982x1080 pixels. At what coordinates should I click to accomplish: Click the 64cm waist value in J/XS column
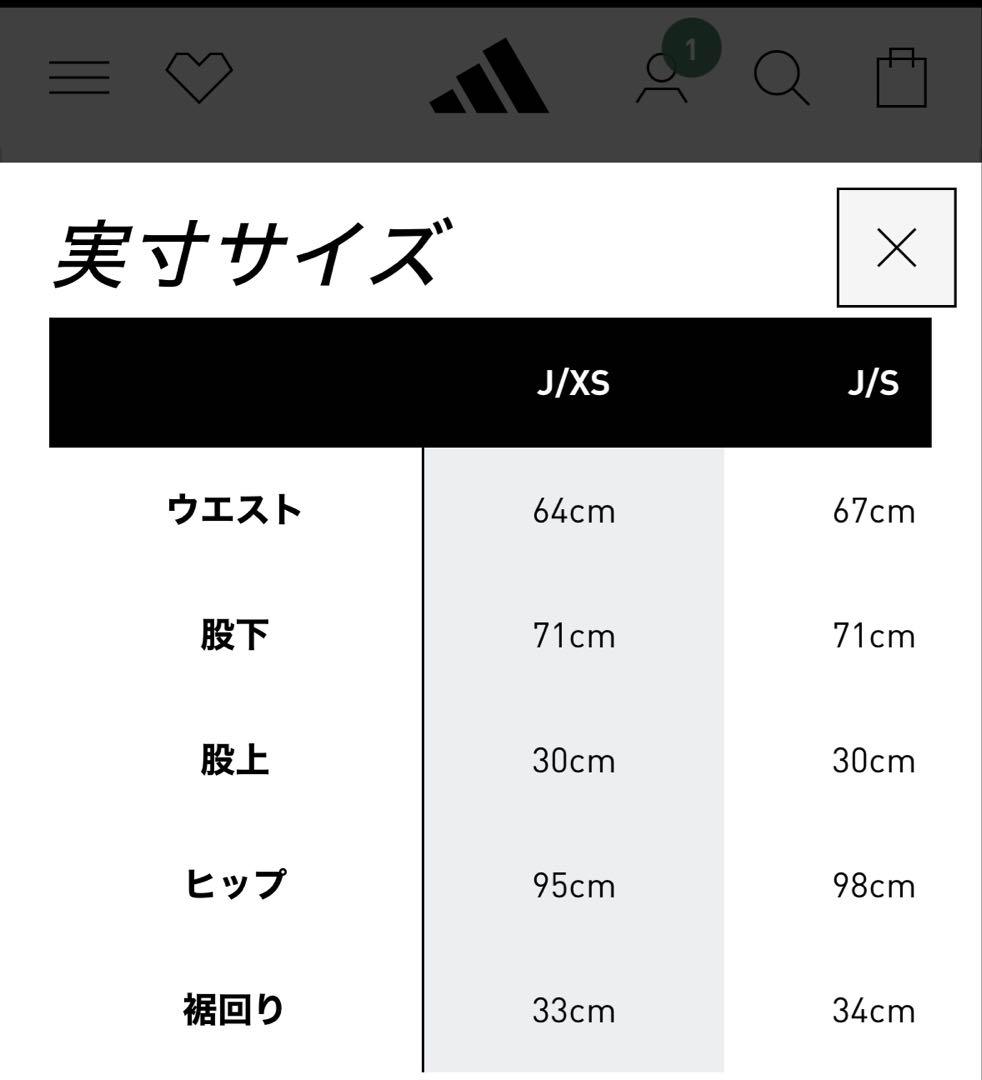574,510
